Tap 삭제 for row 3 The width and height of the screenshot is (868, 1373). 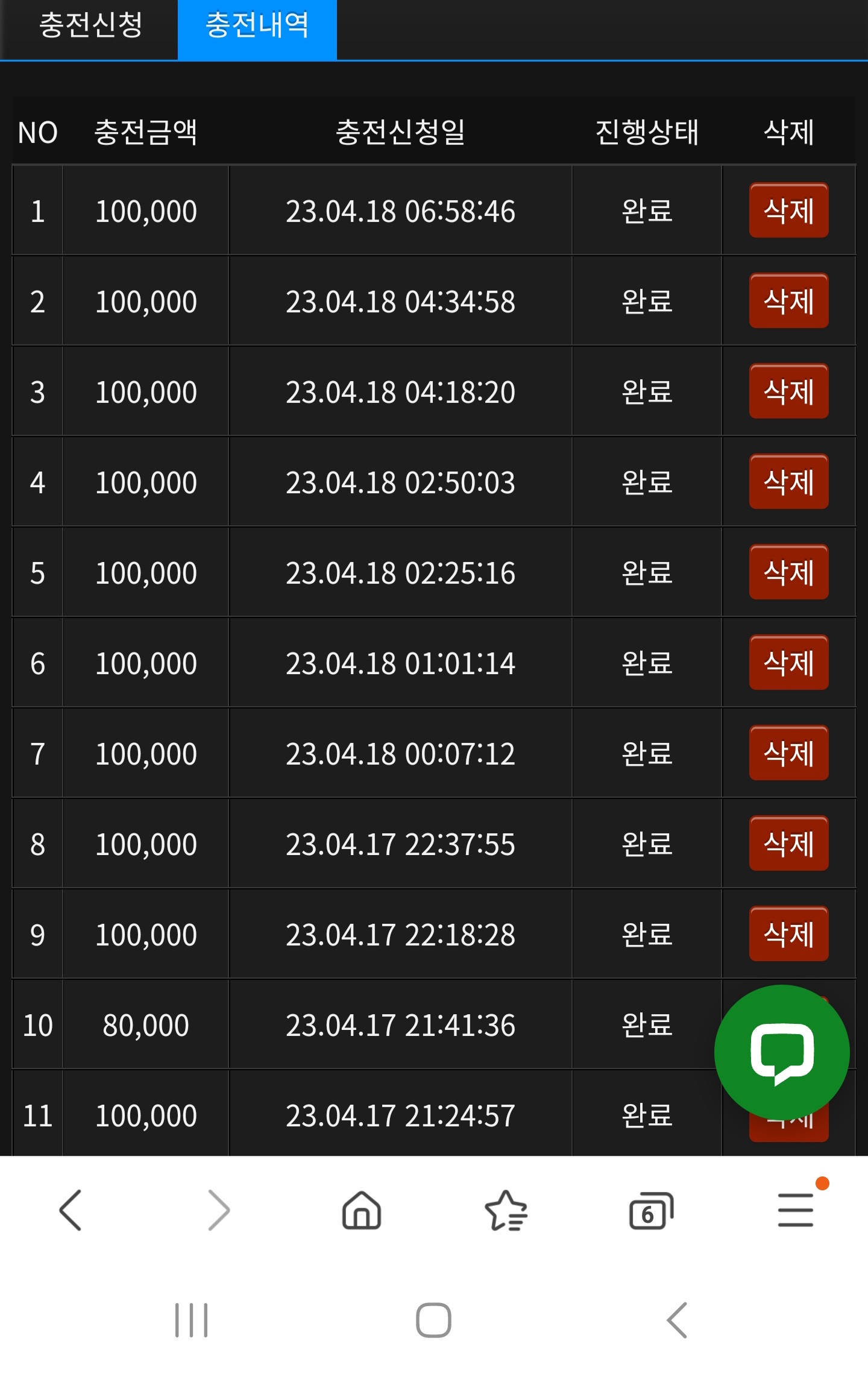pos(788,391)
